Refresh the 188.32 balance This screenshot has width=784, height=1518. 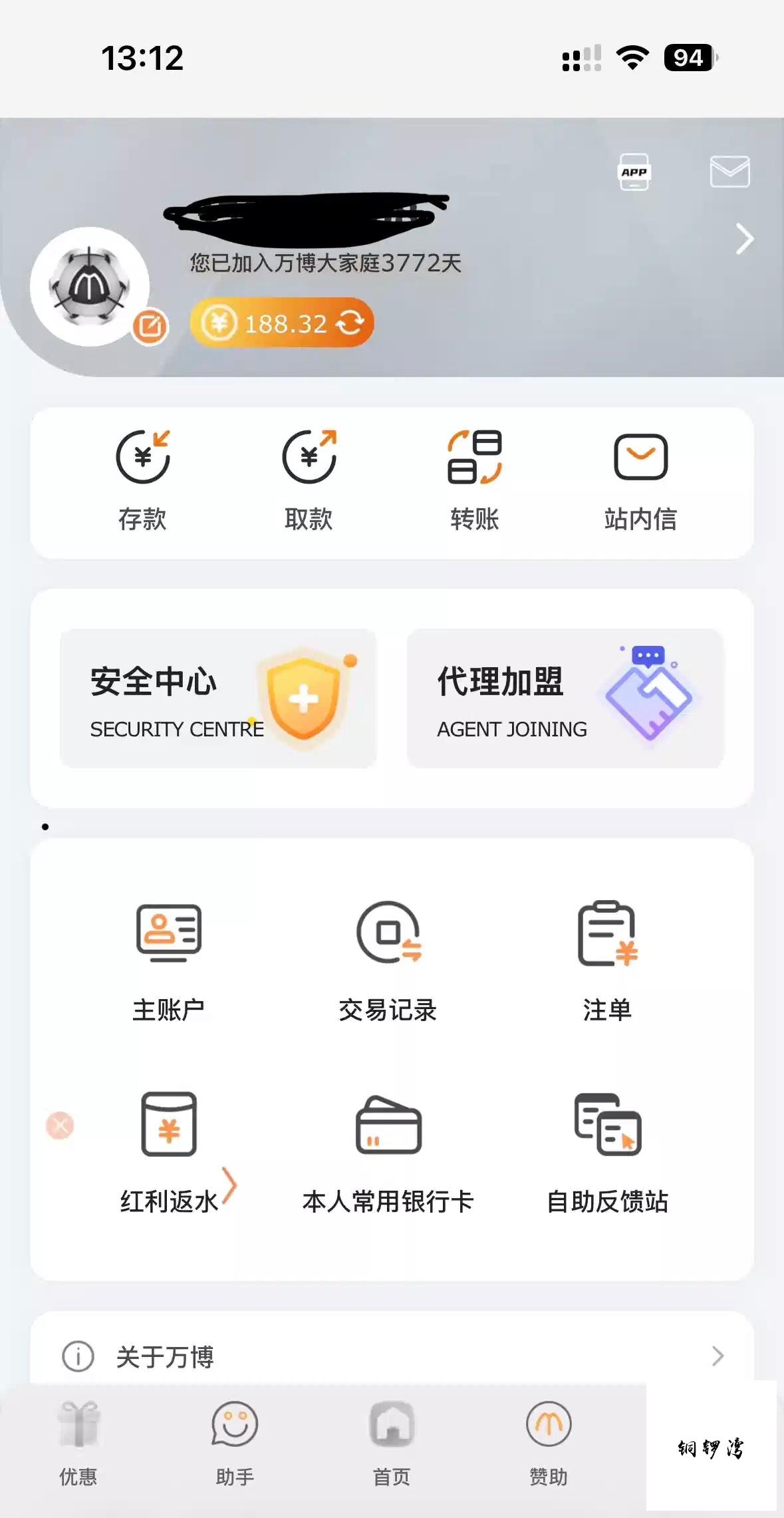(350, 323)
